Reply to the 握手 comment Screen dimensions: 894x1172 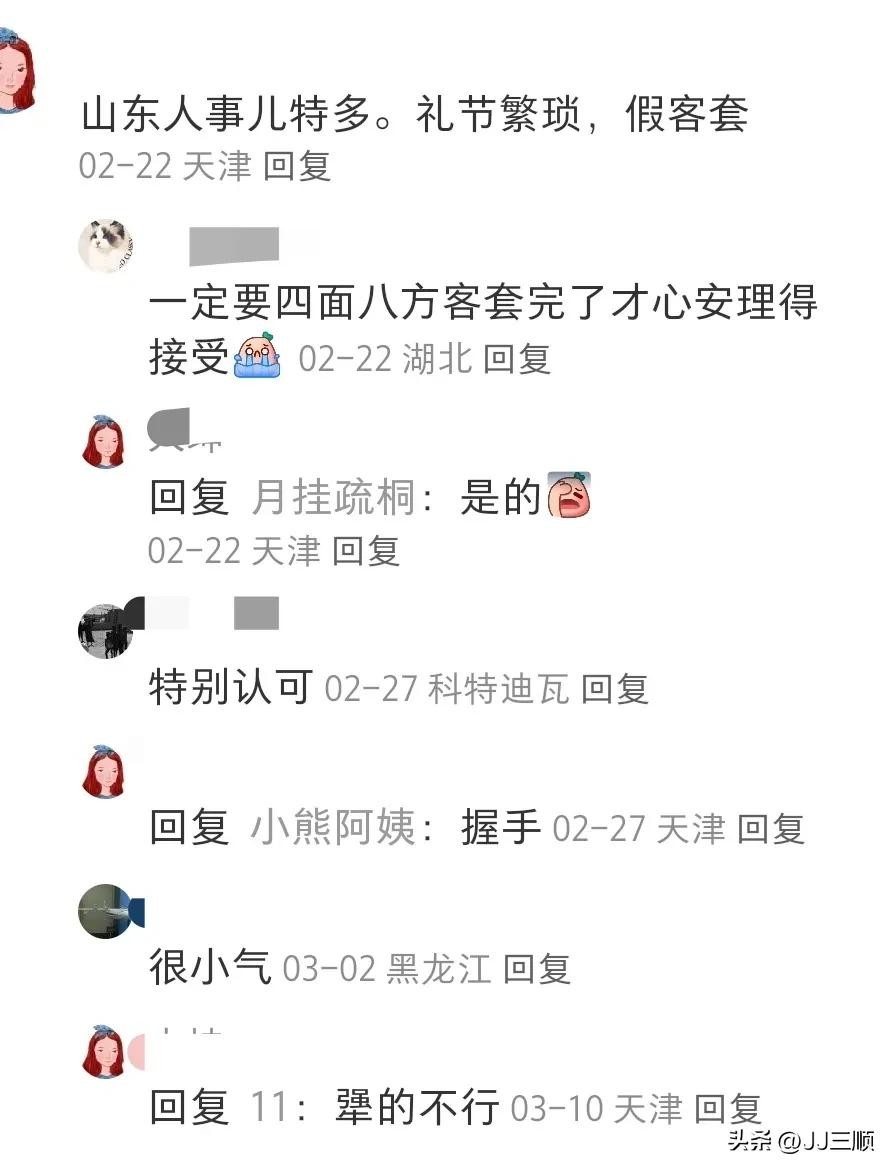point(771,829)
